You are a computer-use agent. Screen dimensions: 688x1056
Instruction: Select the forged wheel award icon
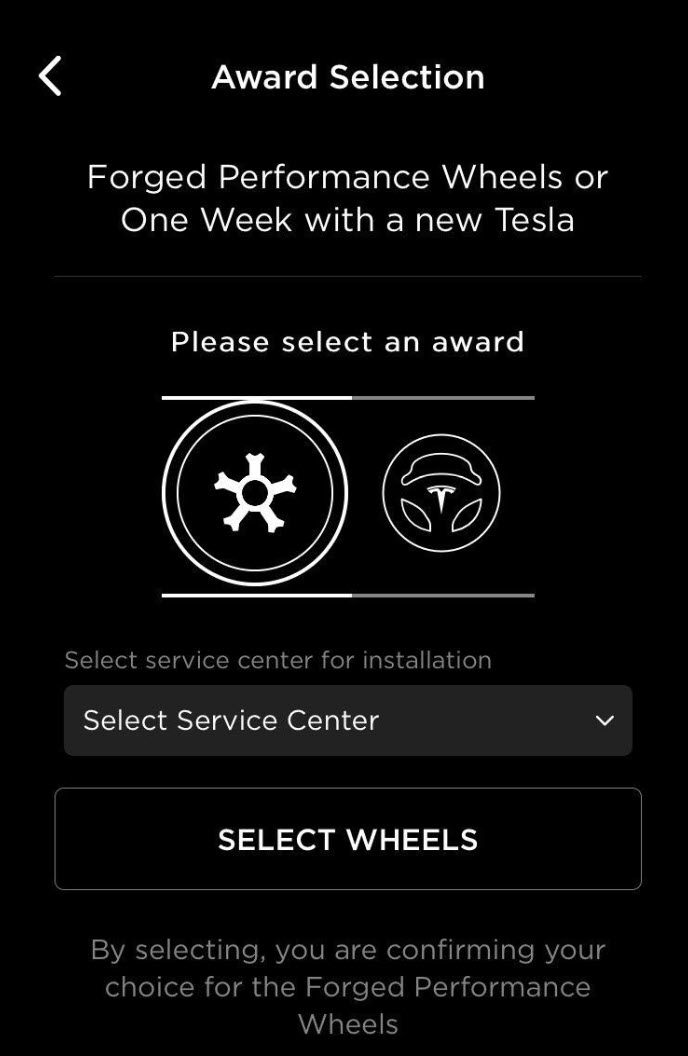(255, 493)
